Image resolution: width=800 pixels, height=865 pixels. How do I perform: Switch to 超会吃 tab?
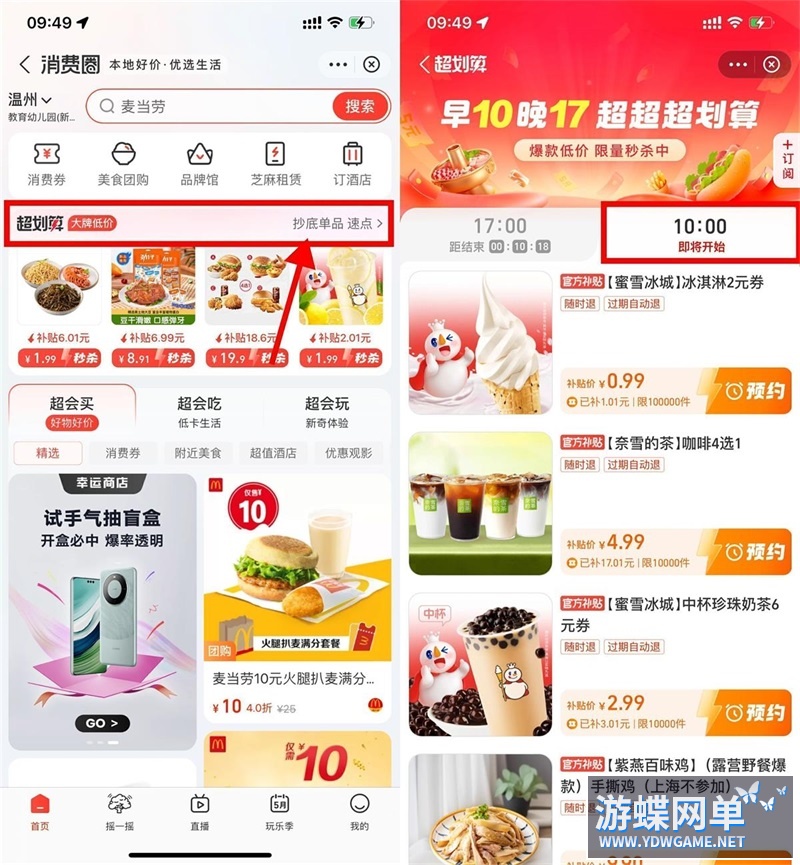click(199, 411)
